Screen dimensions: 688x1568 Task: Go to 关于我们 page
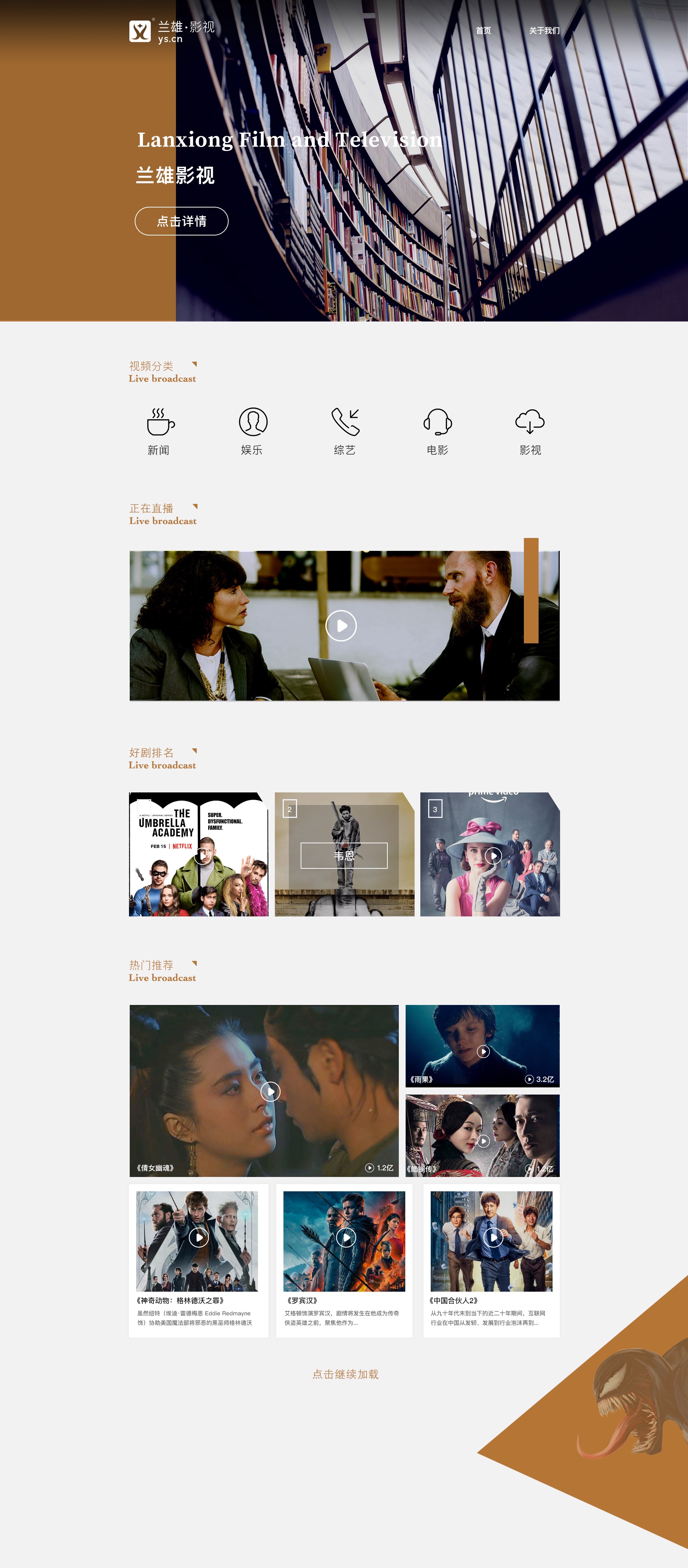[x=544, y=30]
